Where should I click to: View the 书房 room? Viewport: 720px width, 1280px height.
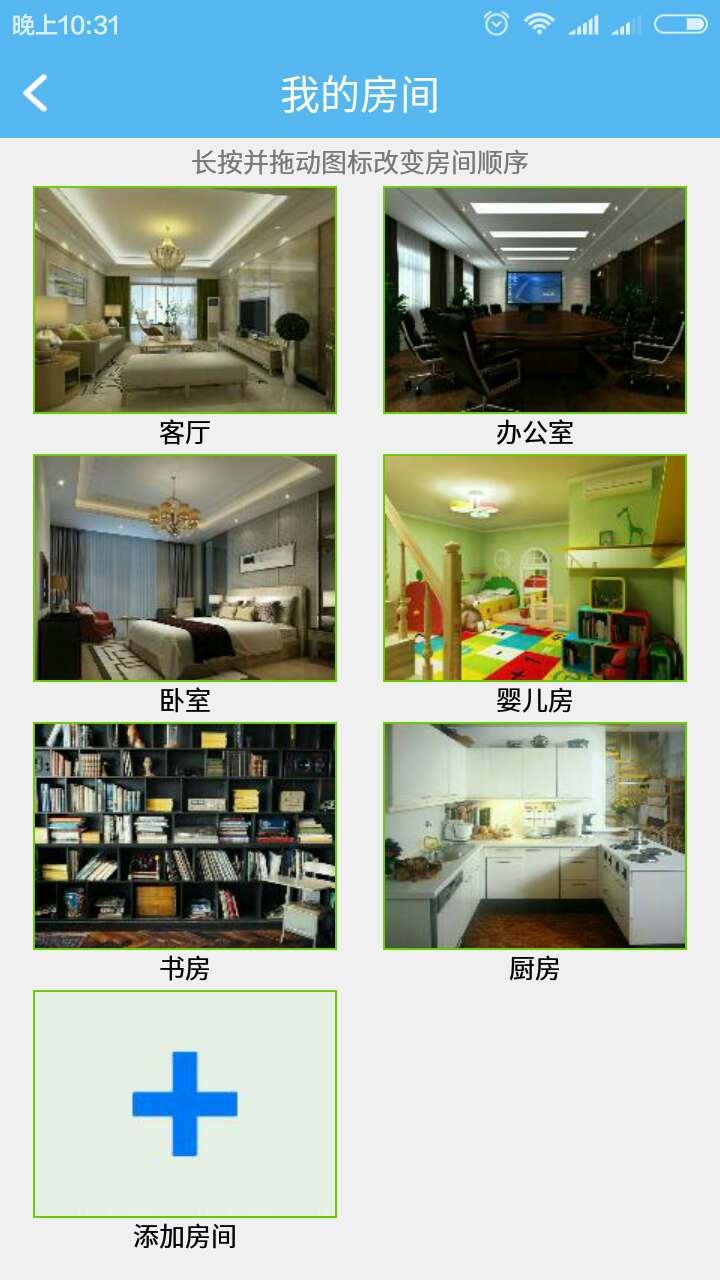(x=185, y=836)
